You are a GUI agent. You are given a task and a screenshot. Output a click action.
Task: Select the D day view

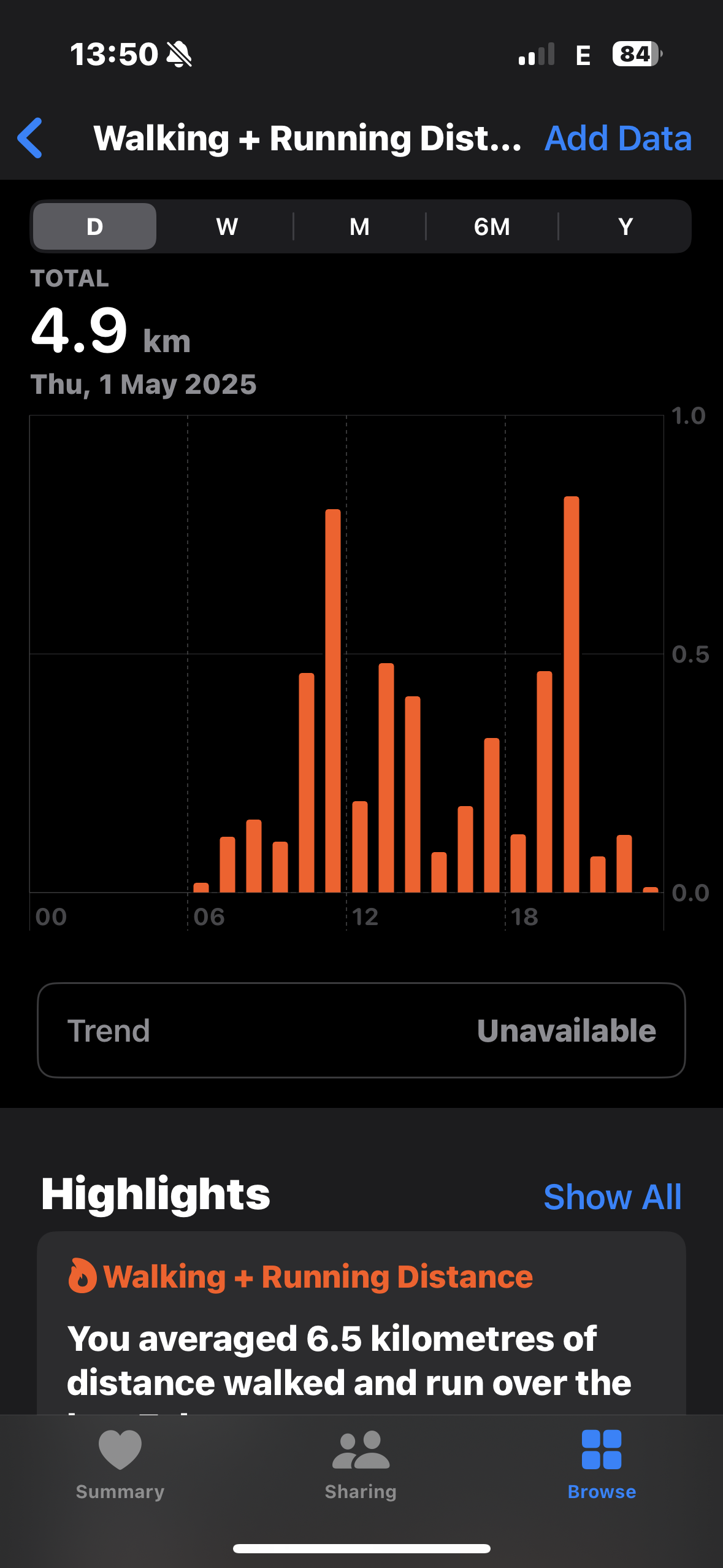coord(94,226)
